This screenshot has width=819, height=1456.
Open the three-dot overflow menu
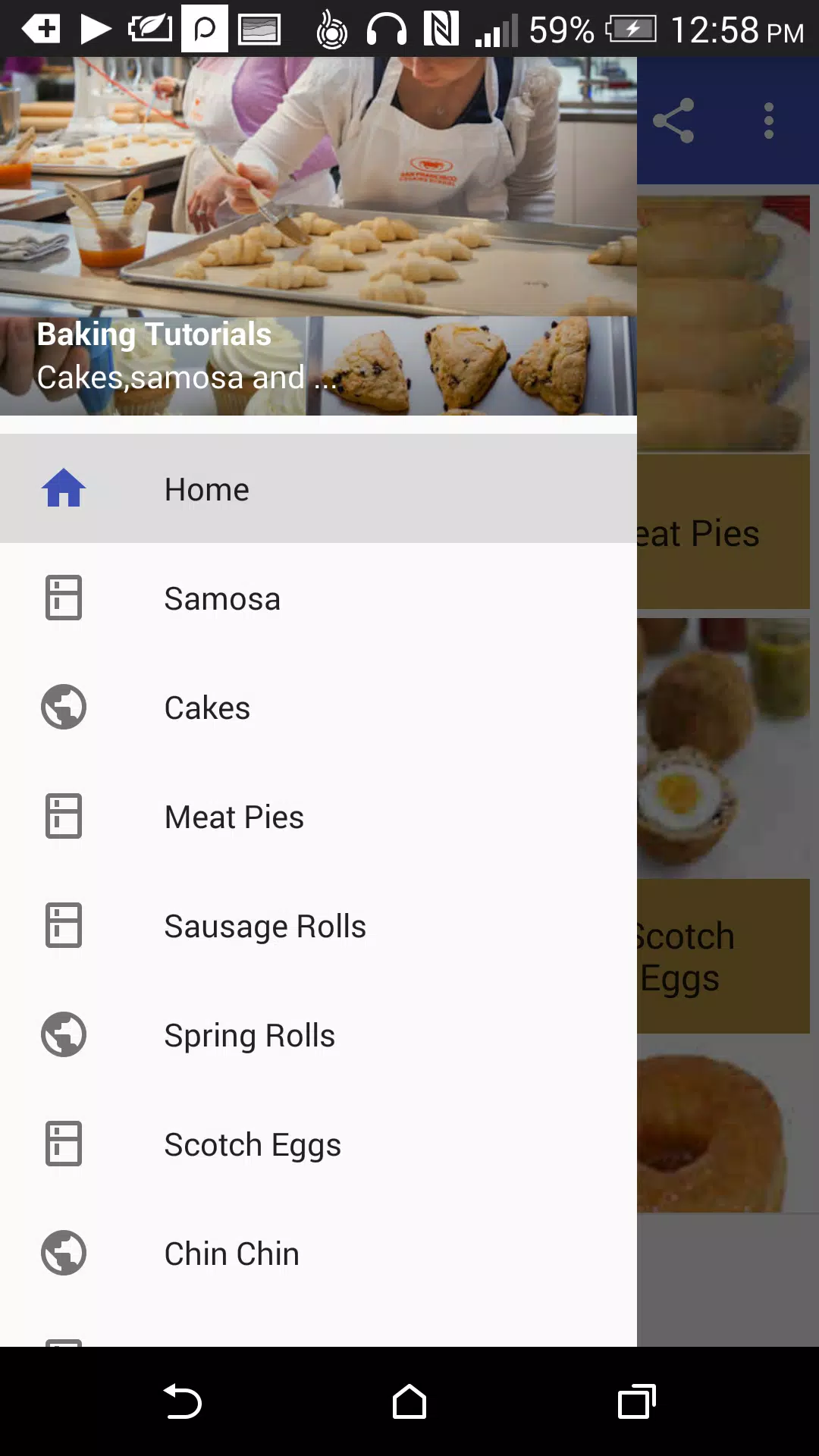769,121
